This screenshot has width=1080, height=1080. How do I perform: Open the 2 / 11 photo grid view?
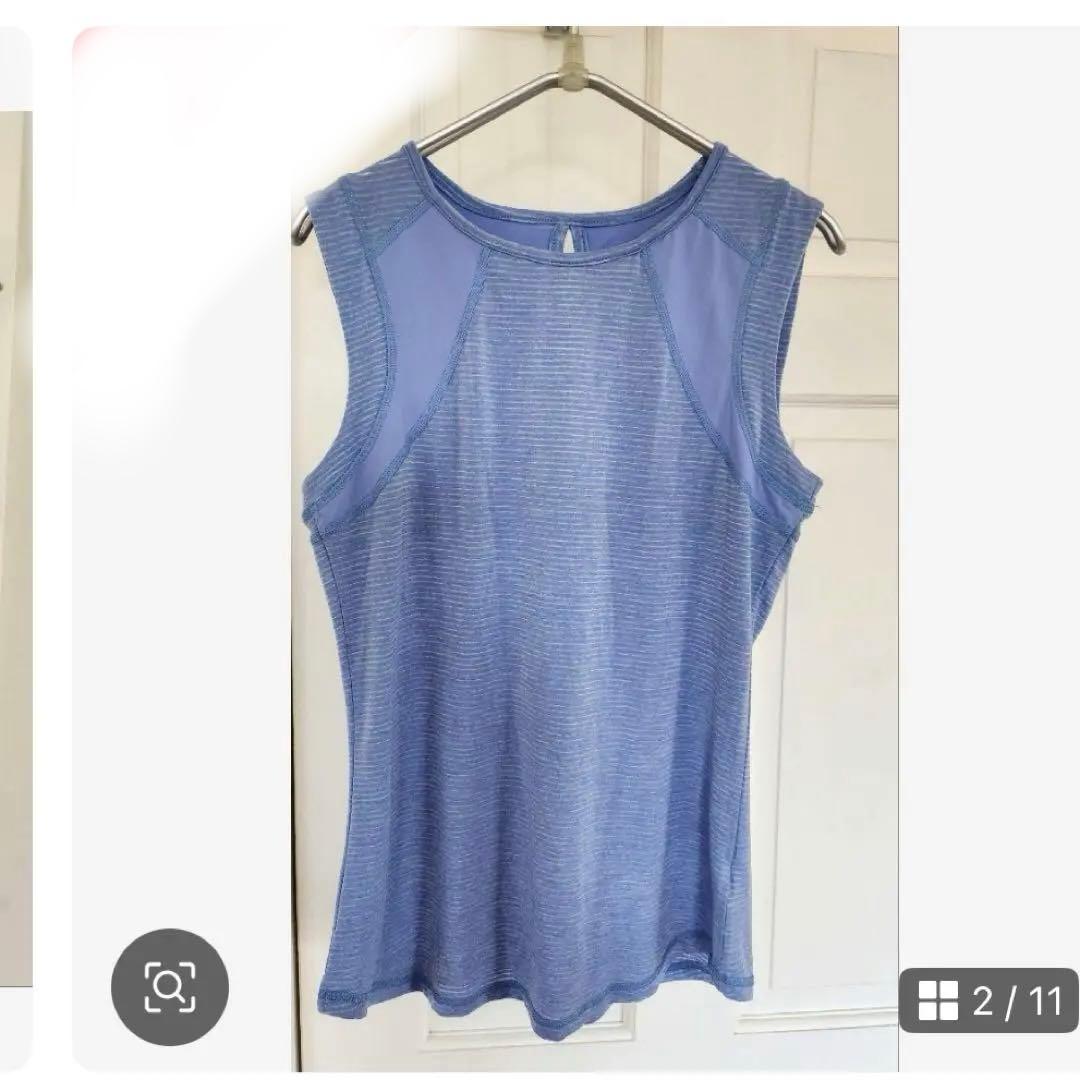point(988,1000)
